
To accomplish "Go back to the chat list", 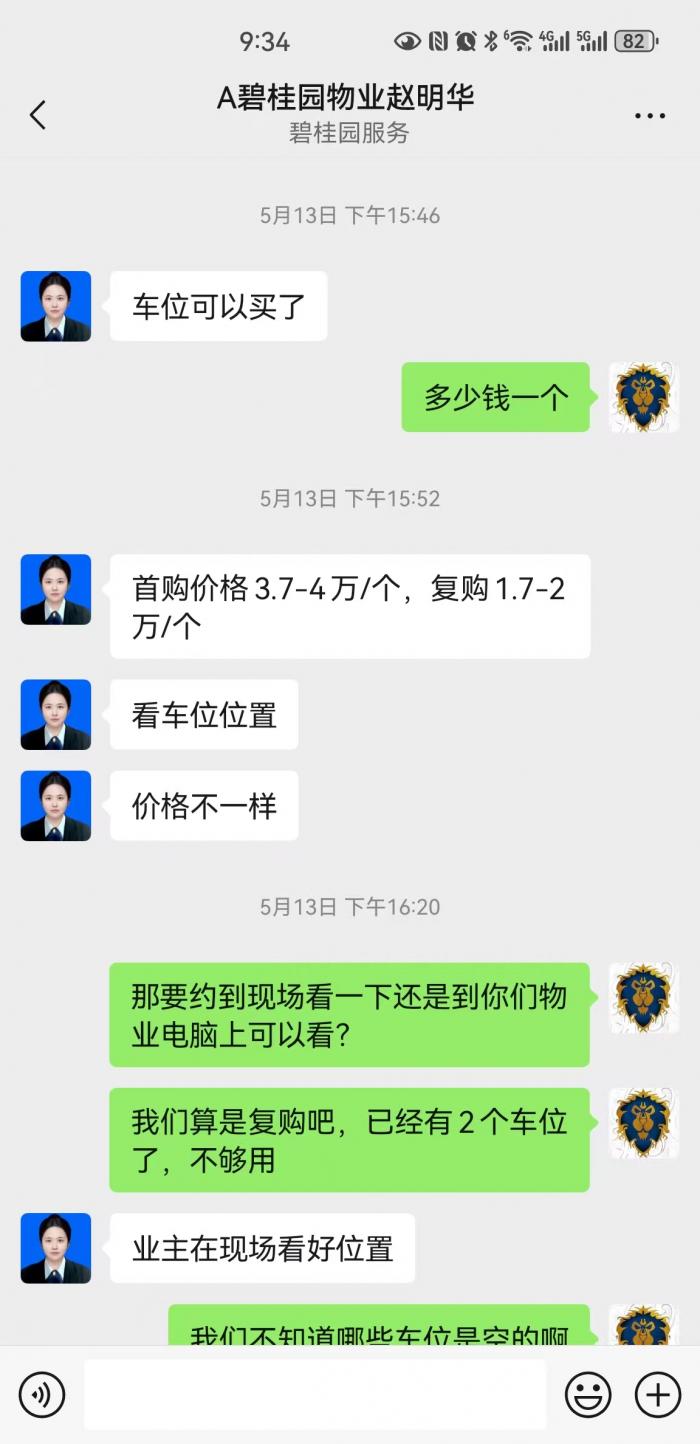I will (x=38, y=115).
